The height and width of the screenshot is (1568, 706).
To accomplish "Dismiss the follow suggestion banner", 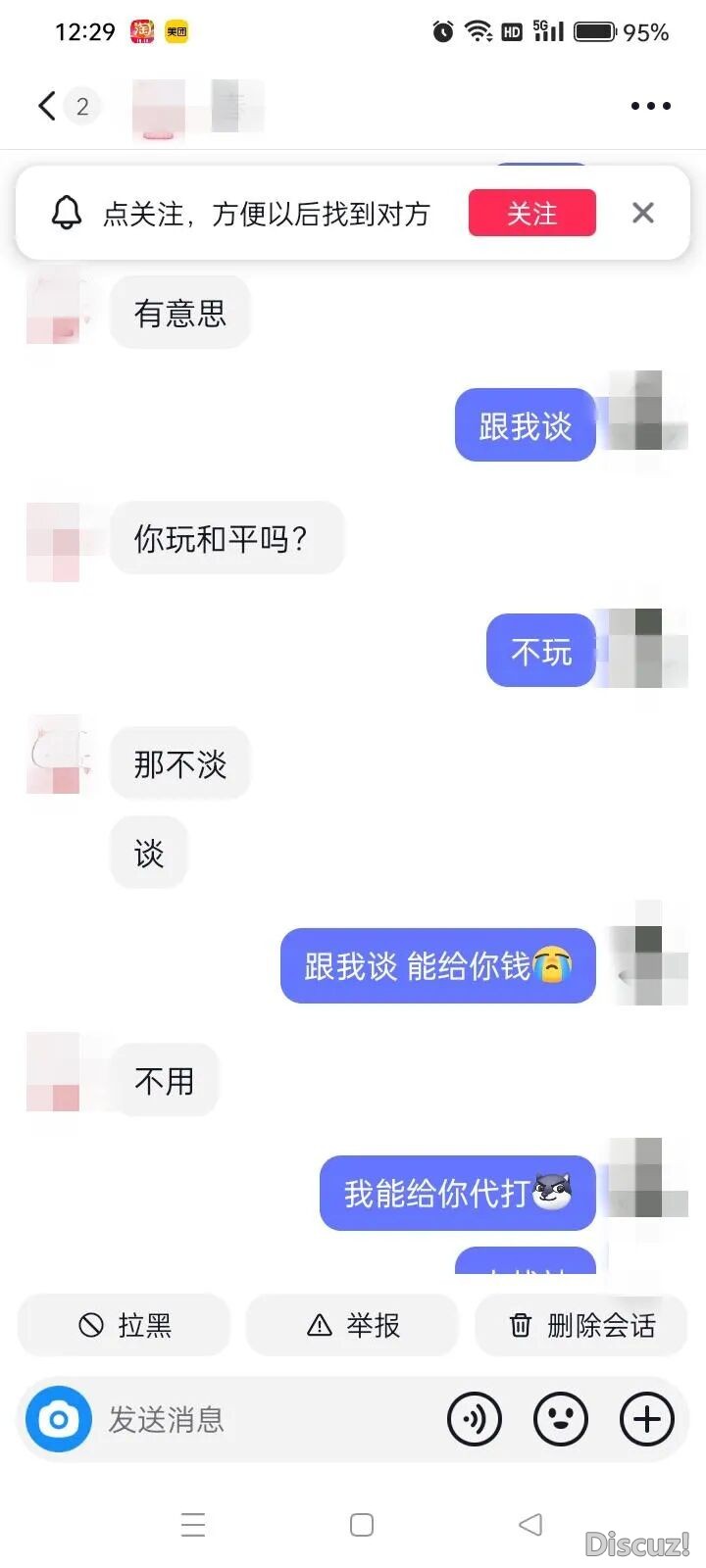I will click(643, 213).
